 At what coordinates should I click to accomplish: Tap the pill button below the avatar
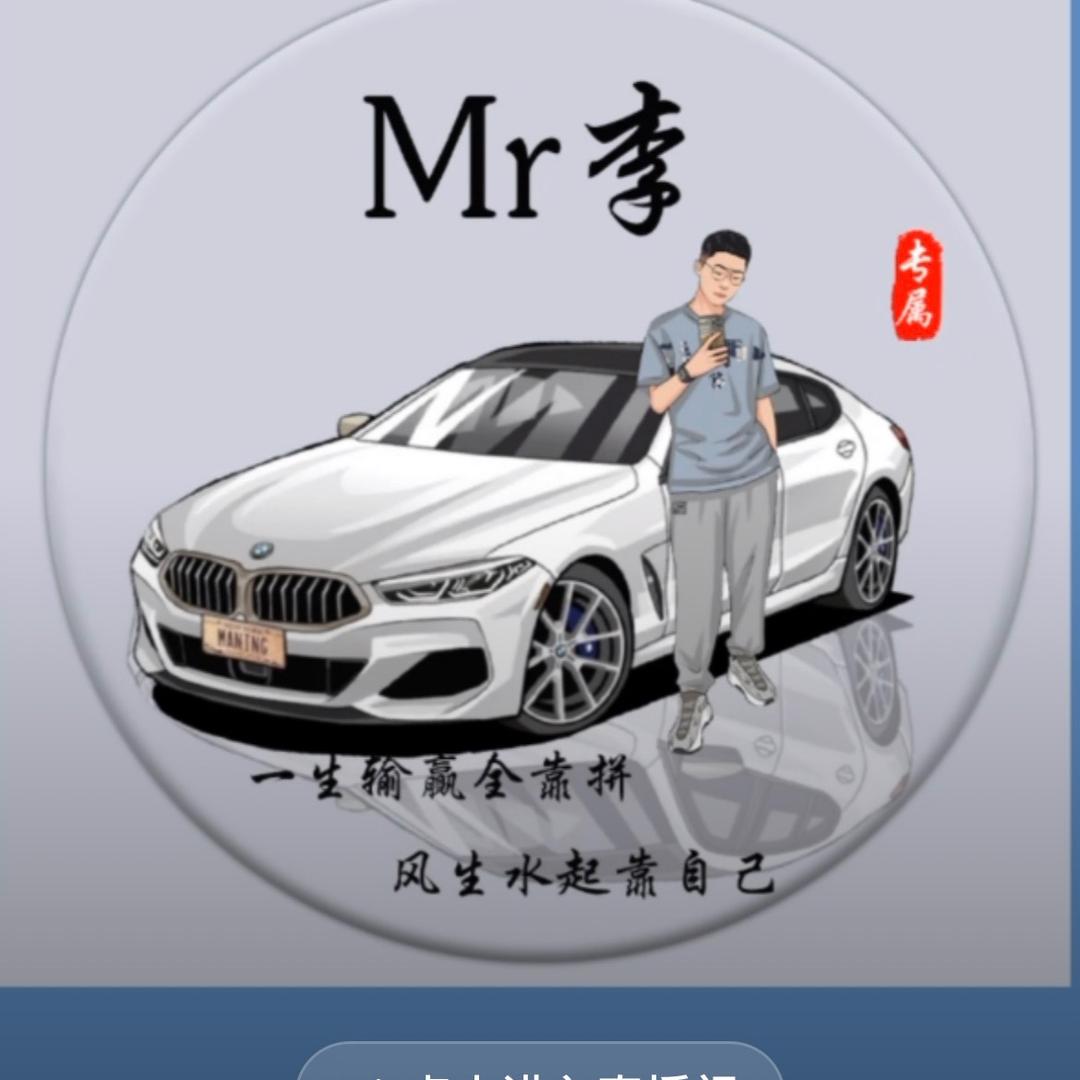pyautogui.click(x=540, y=1061)
